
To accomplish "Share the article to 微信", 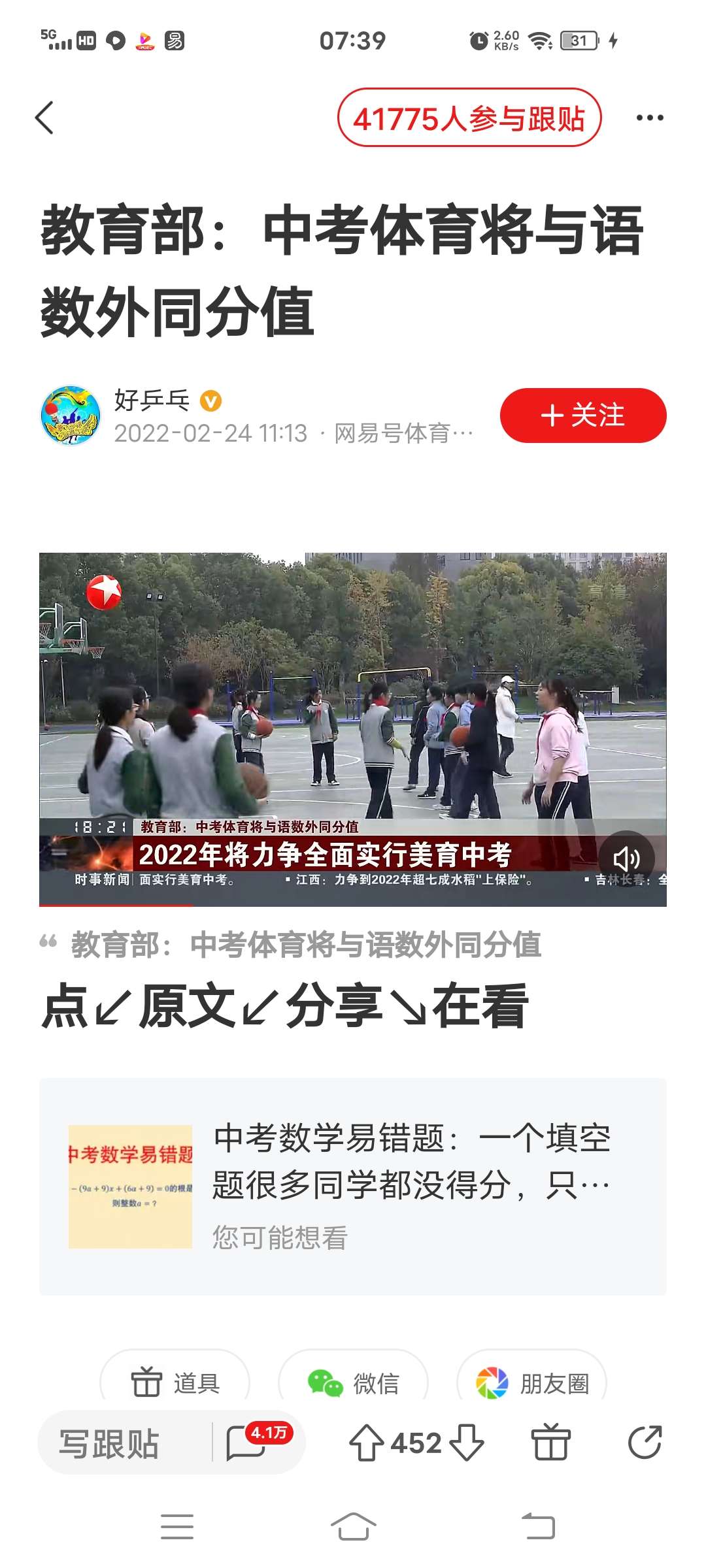I will pyautogui.click(x=354, y=1382).
